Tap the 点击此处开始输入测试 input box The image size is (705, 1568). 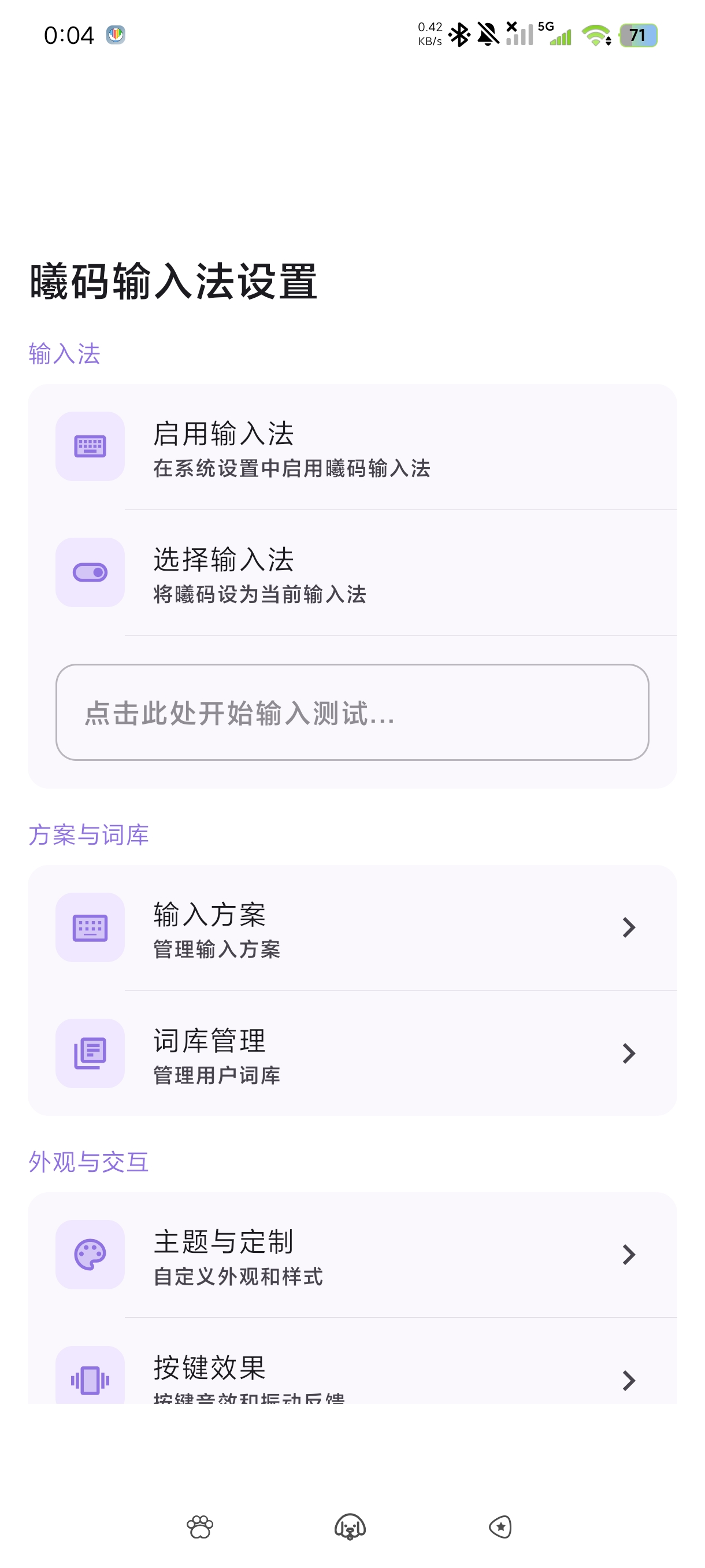click(x=352, y=712)
